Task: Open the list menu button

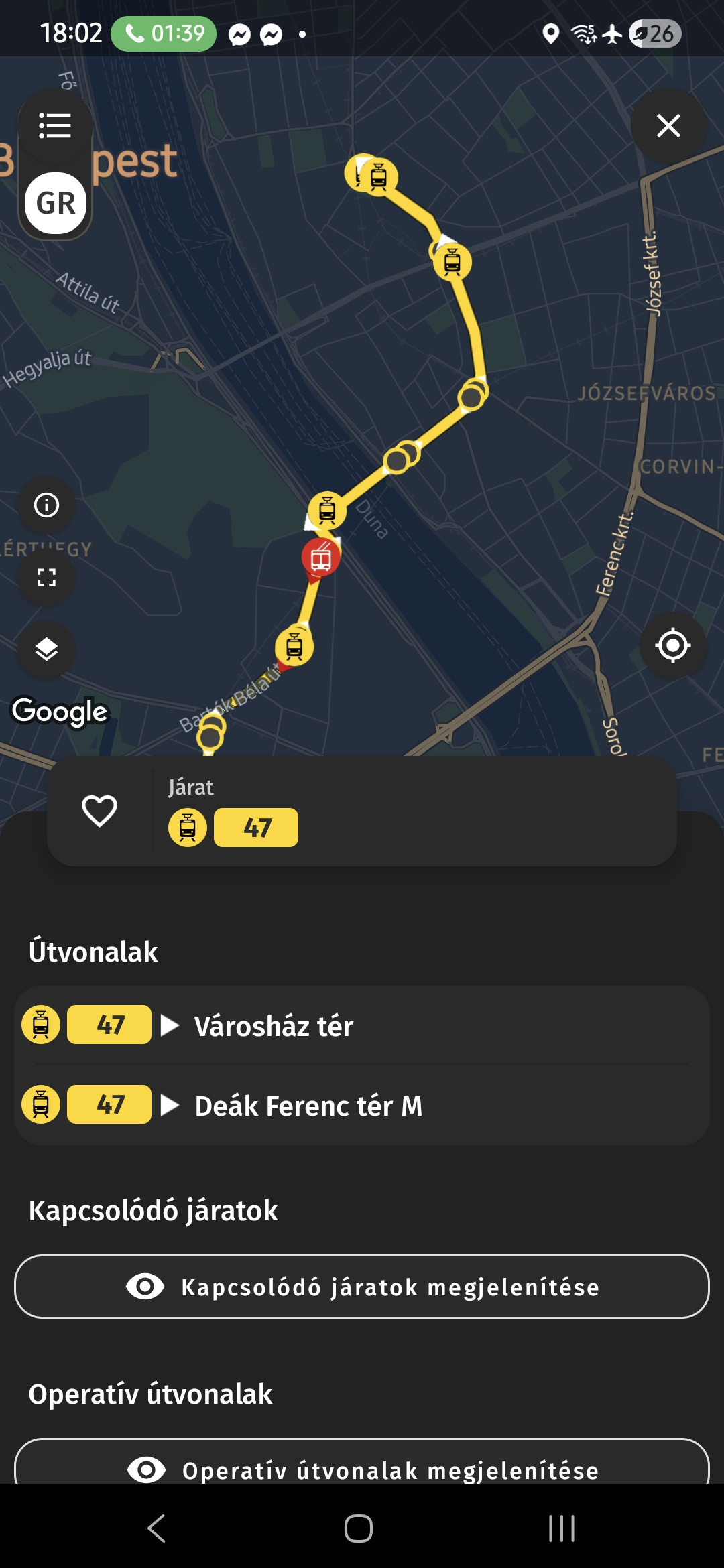Action: (x=55, y=126)
